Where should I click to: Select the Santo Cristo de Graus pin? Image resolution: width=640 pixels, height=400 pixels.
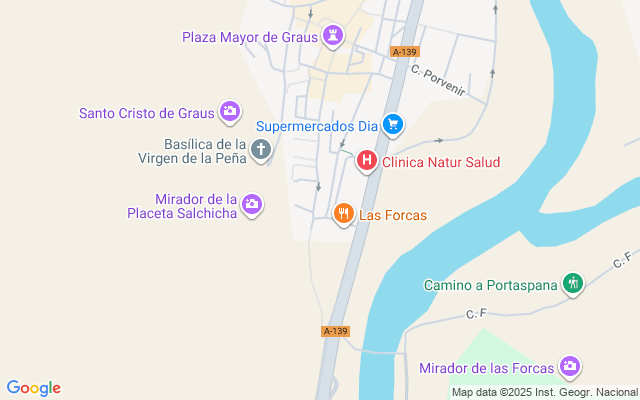(x=230, y=112)
